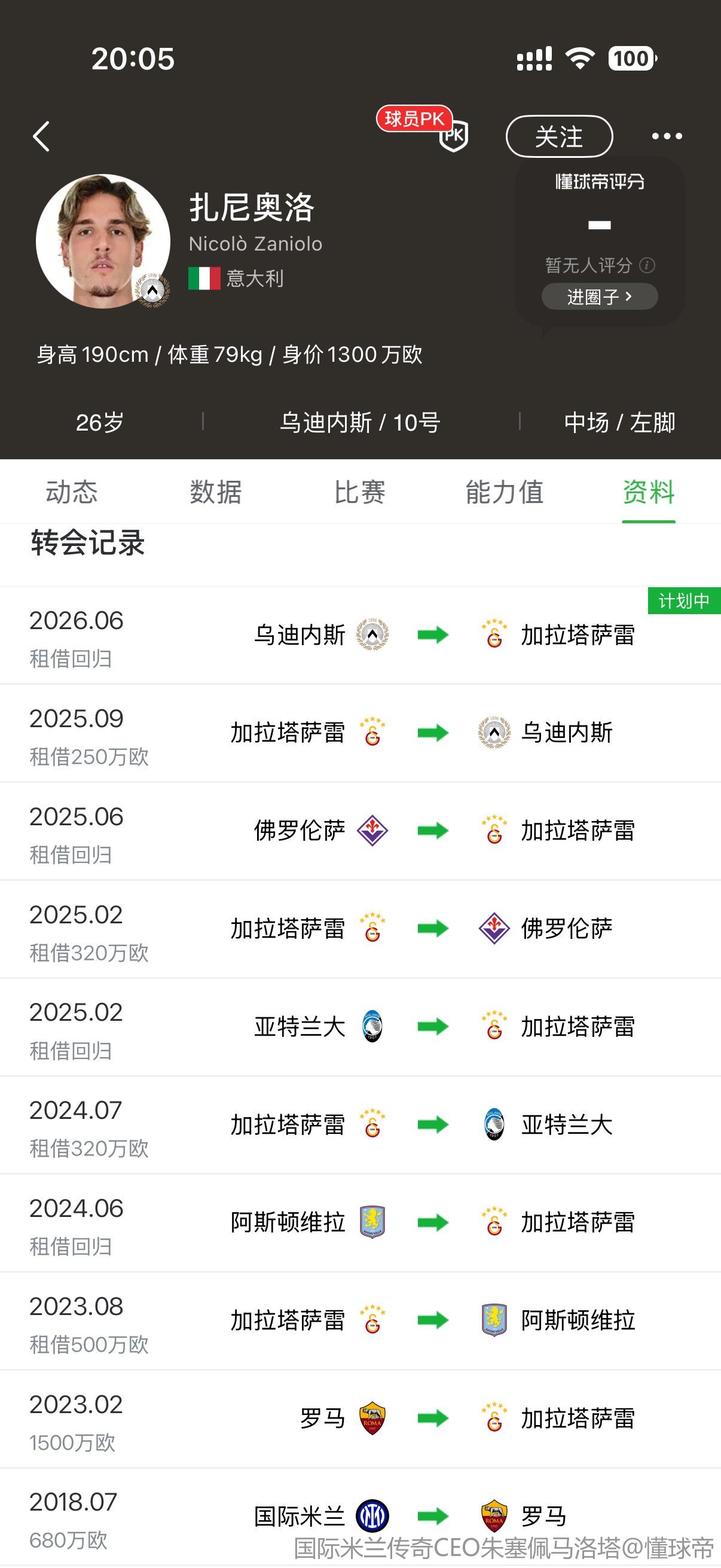The width and height of the screenshot is (721, 1568).
Task: Open the 乌迪内斯 / 10号 team info
Action: pyautogui.click(x=359, y=422)
